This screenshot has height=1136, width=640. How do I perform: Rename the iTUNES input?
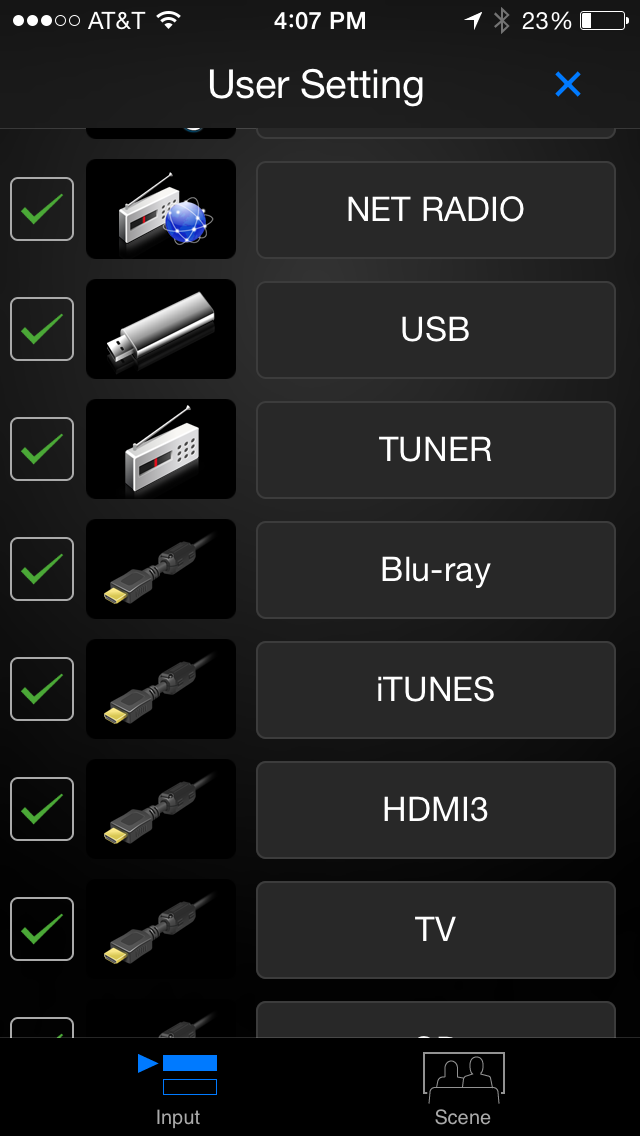(435, 689)
